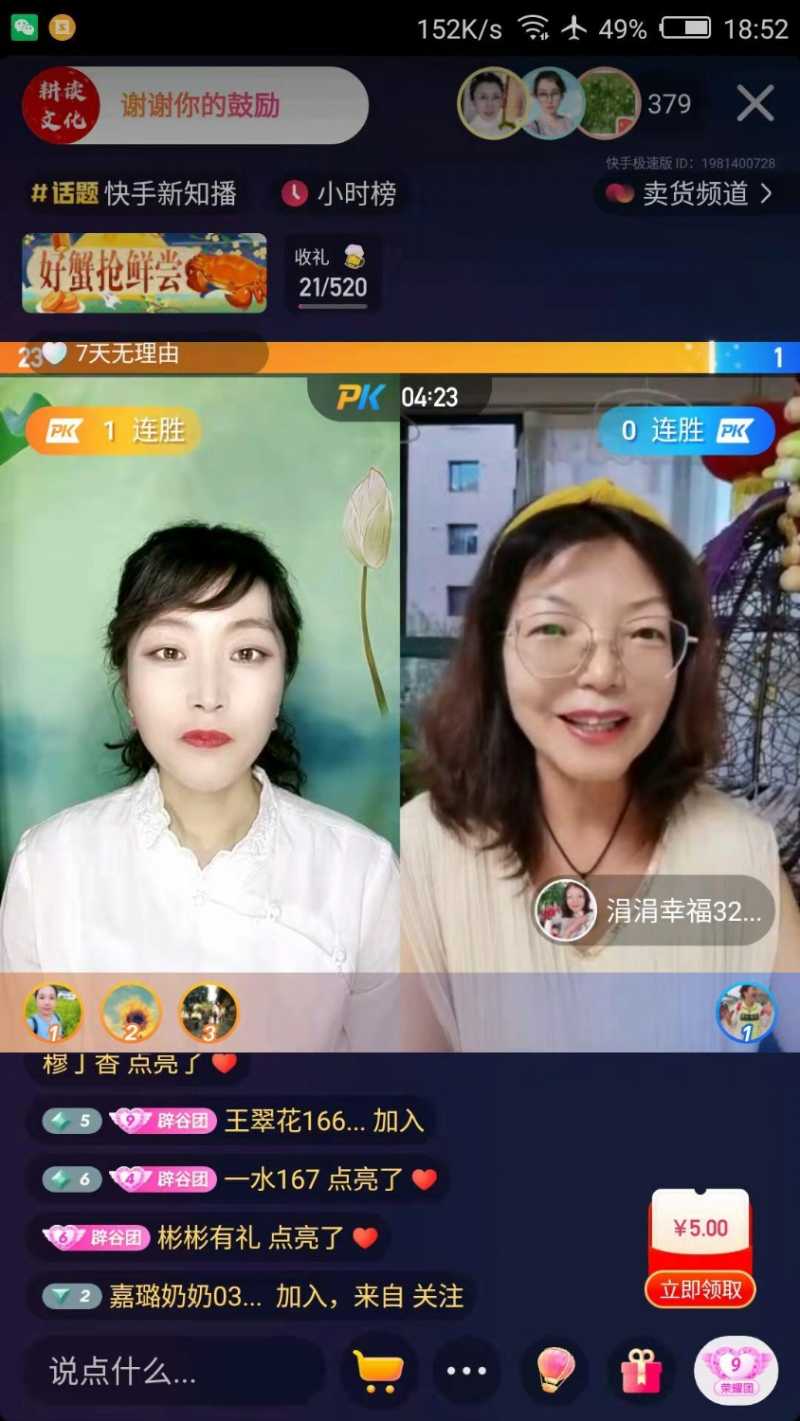
Task: Open the shopping cart
Action: coord(378,1371)
